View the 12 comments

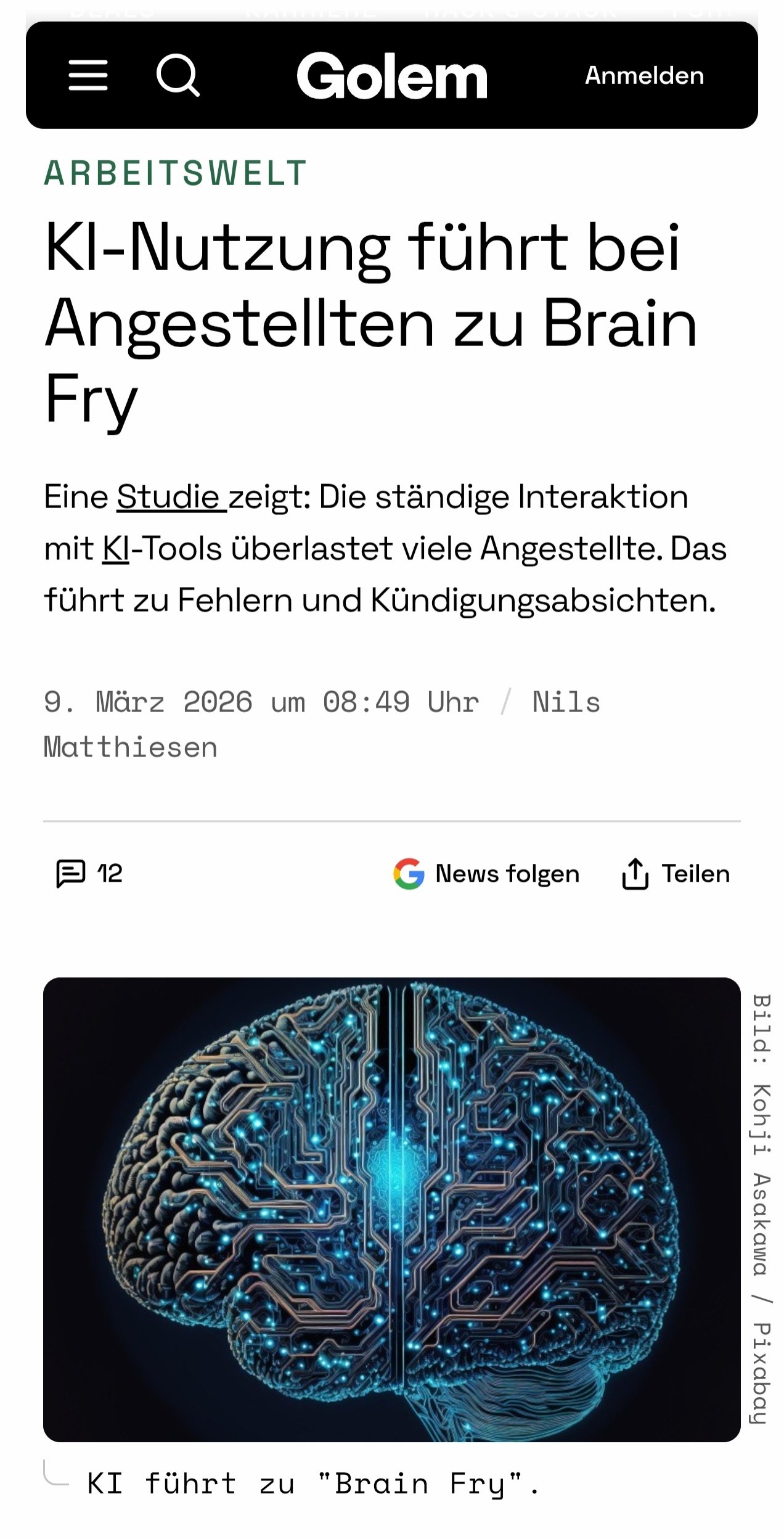(89, 873)
